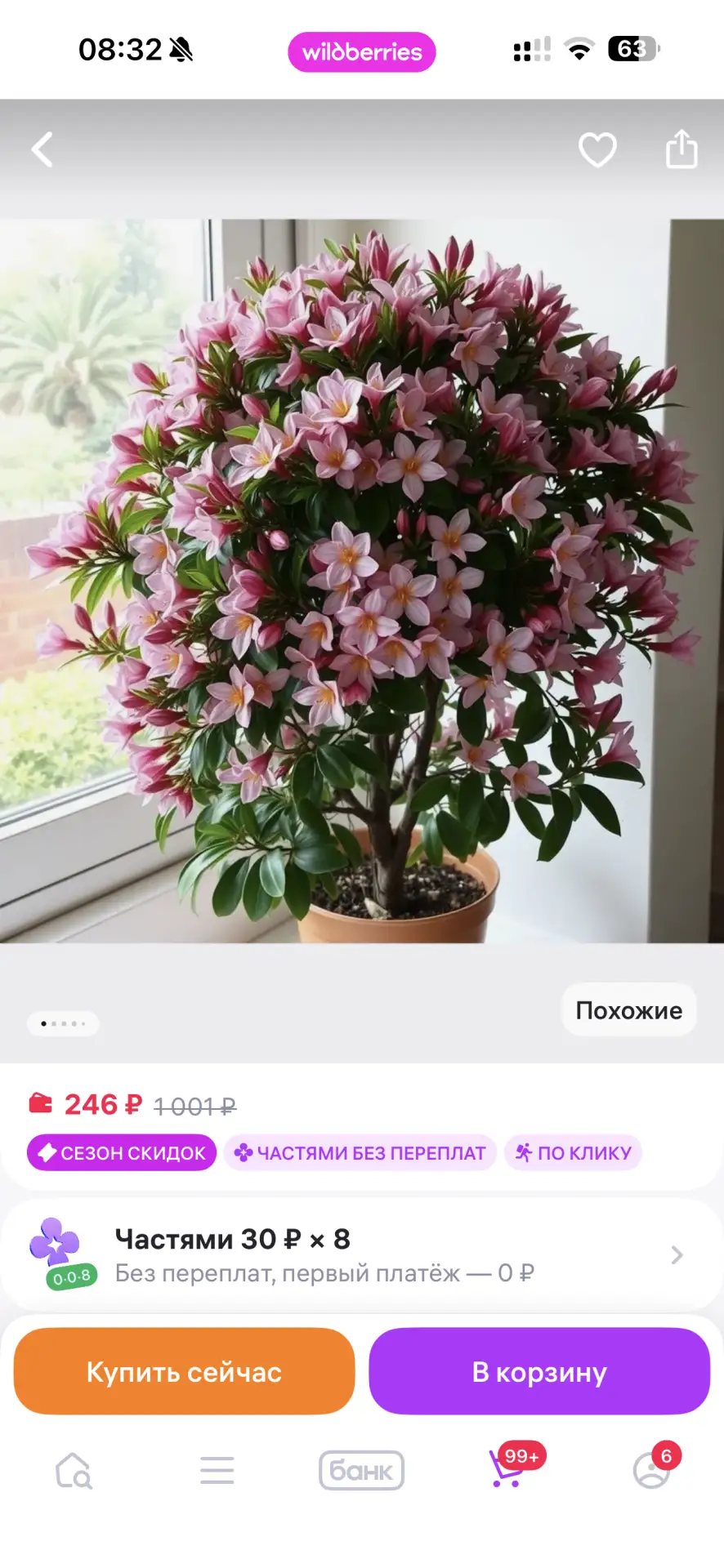Tap the Сезон скидок chip
This screenshot has width=724, height=1568.
coord(122,1152)
